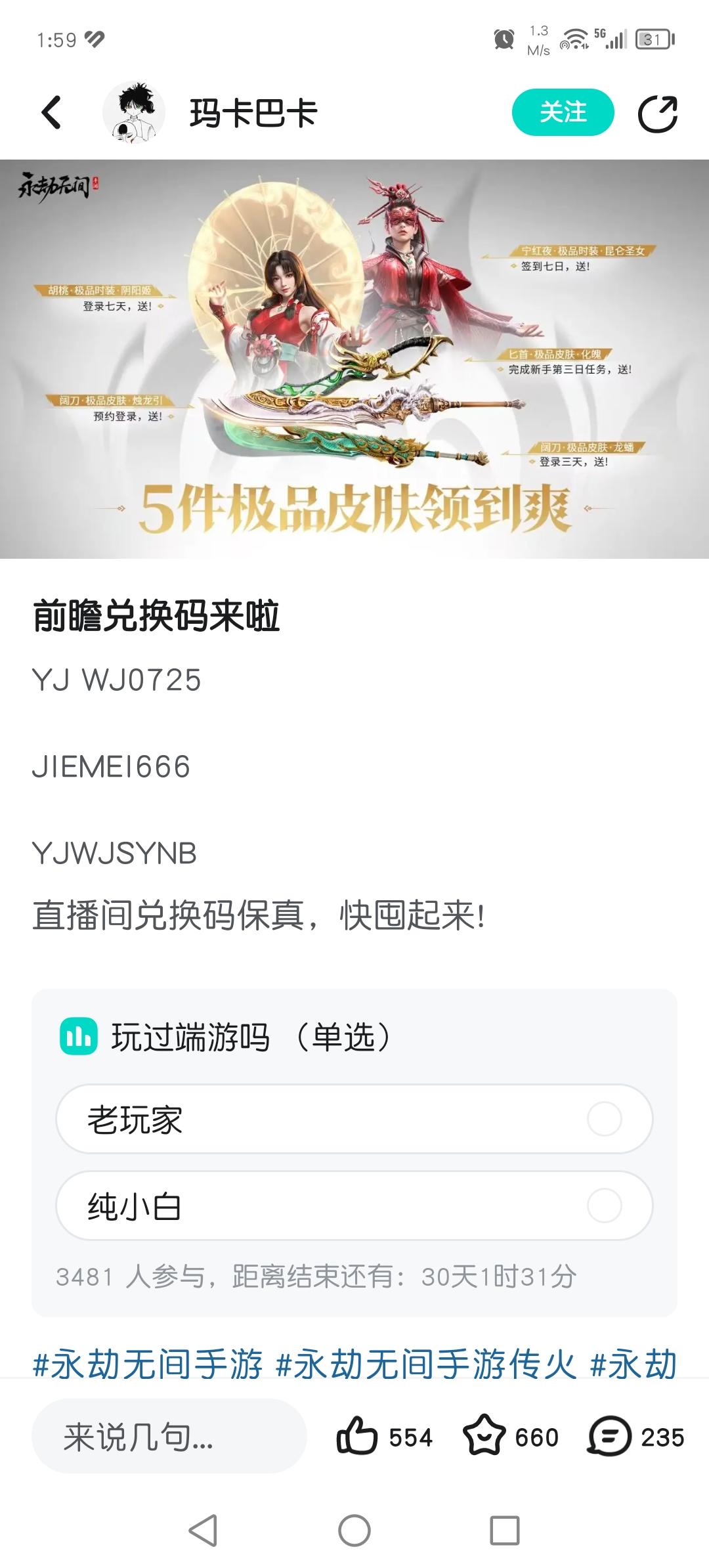
Task: View the comments via the speech bubble icon
Action: pyautogui.click(x=610, y=1436)
